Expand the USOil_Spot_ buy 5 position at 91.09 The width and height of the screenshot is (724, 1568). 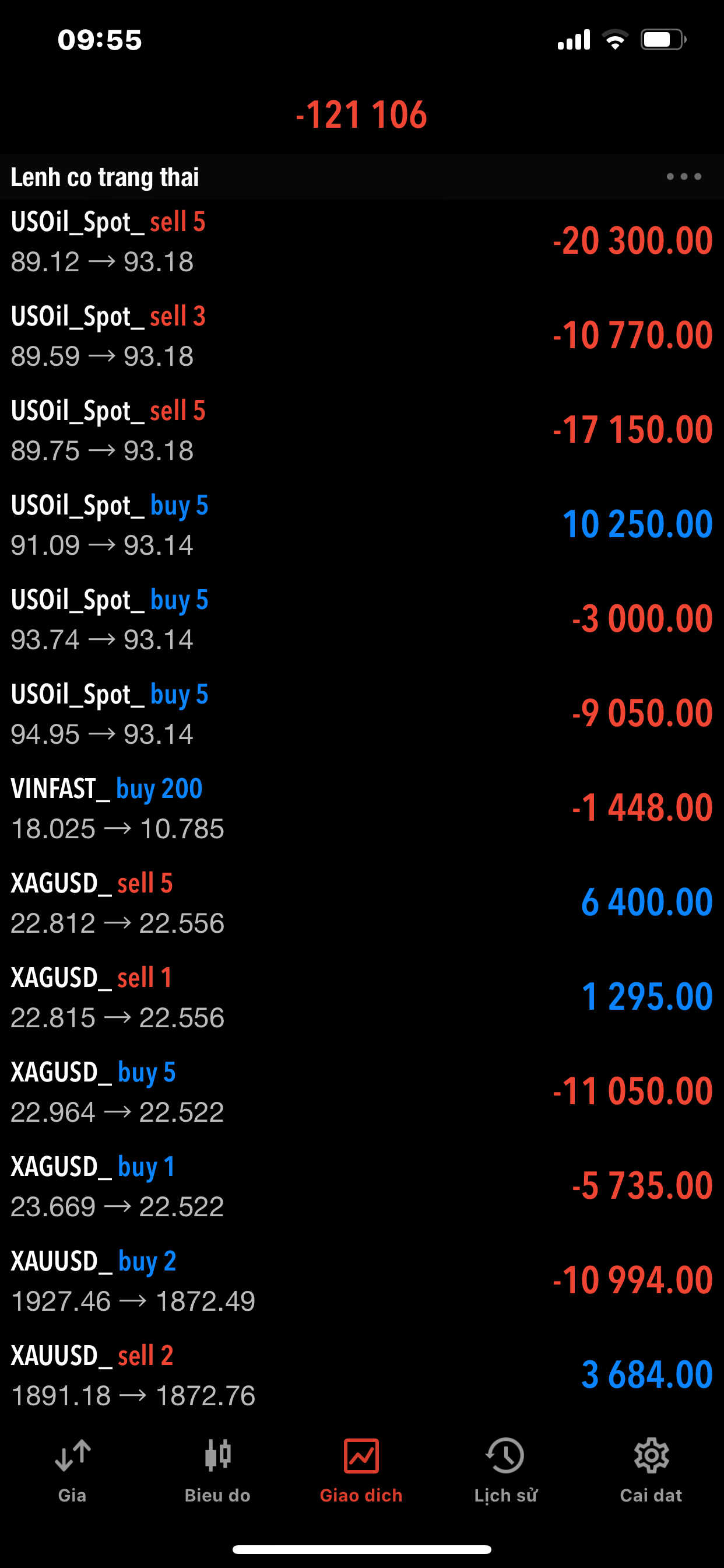(361, 524)
